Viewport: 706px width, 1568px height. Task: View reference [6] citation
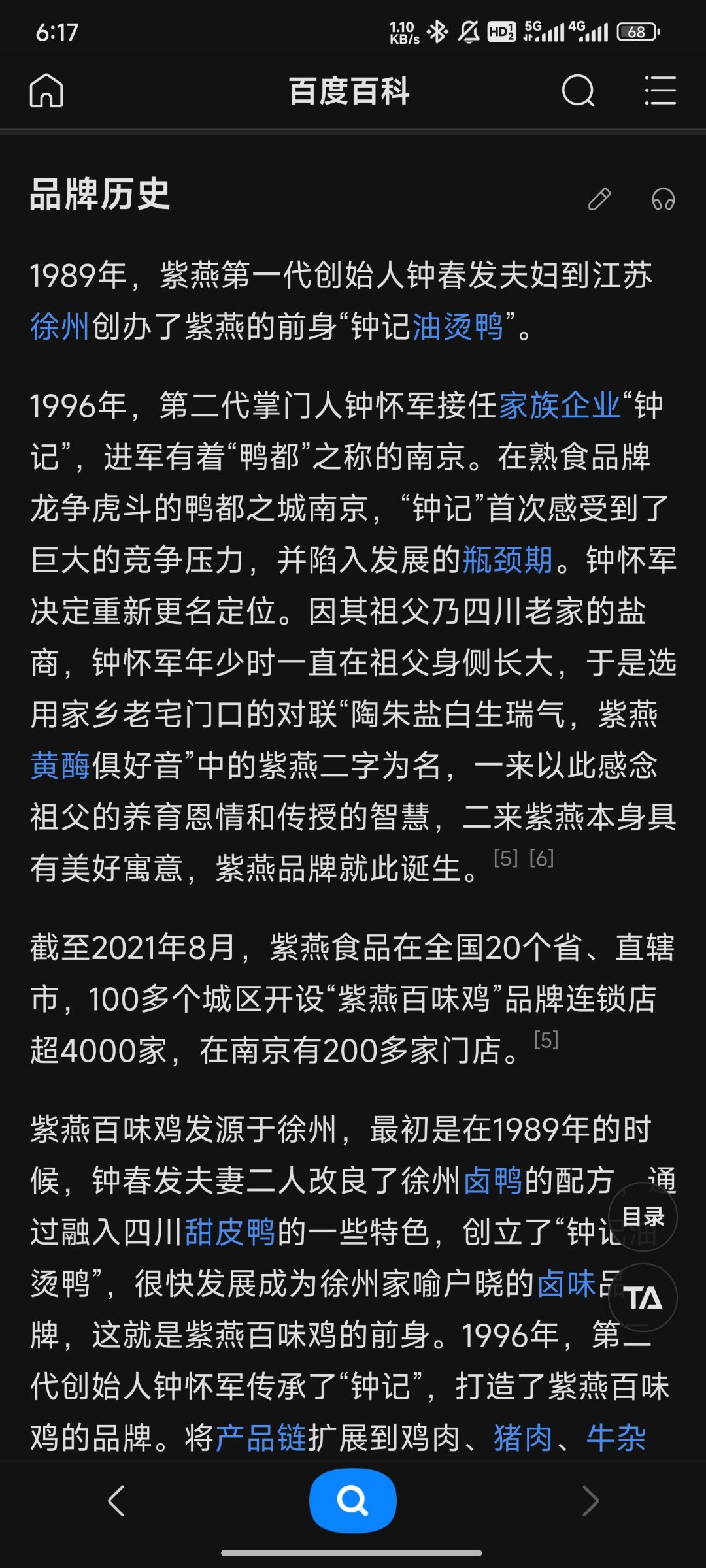[541, 858]
